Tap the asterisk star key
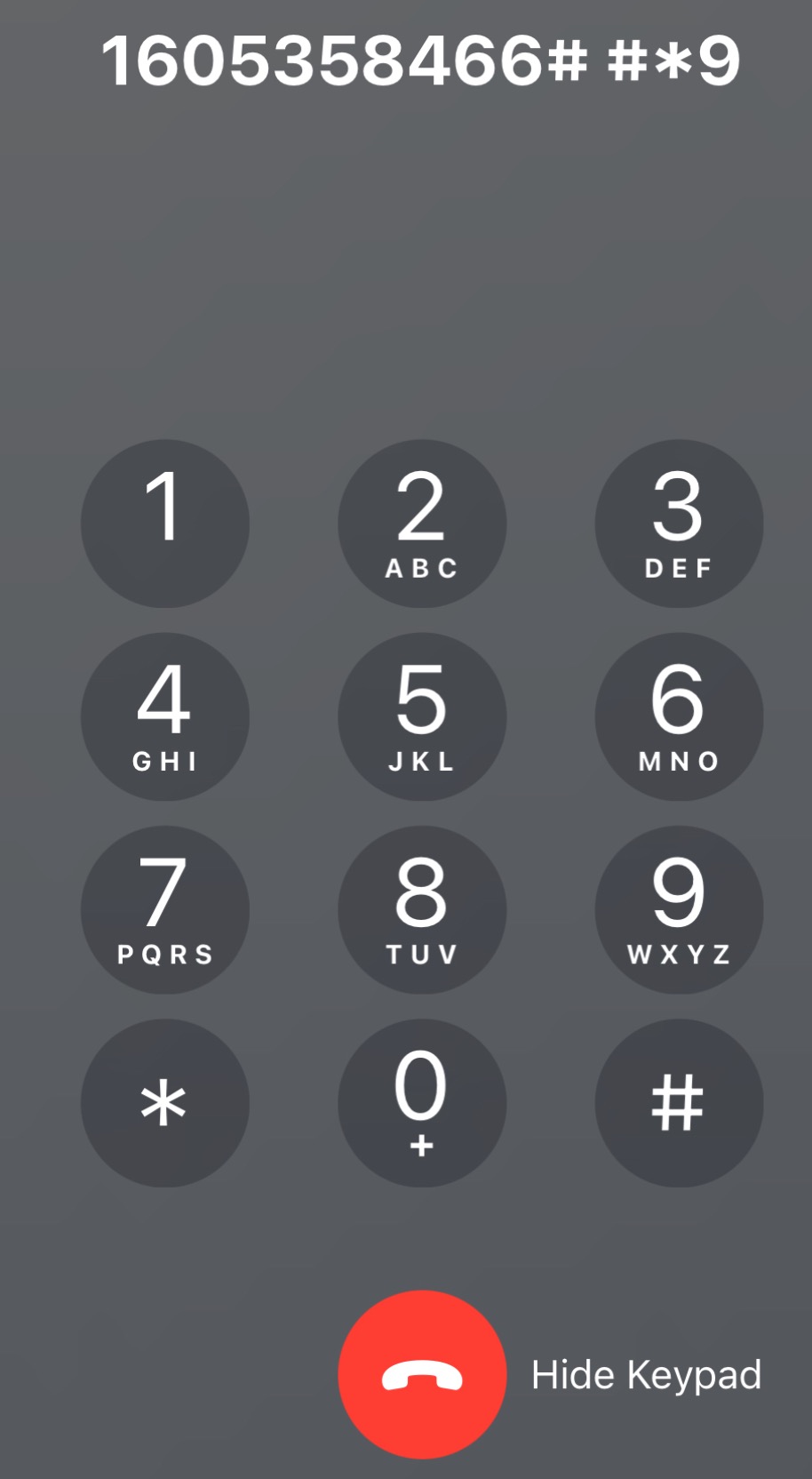 pos(165,1103)
